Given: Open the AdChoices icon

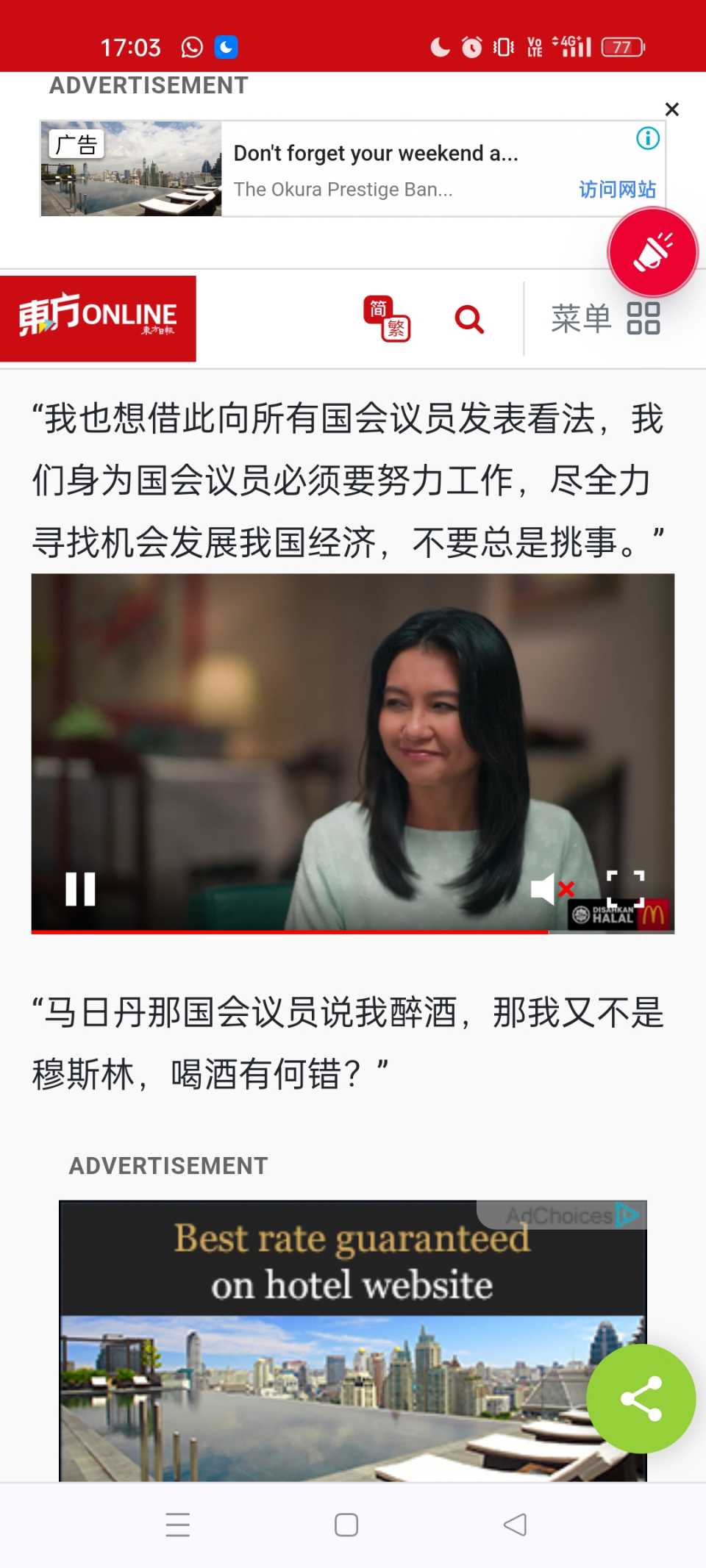Looking at the screenshot, I should pyautogui.click(x=627, y=1215).
